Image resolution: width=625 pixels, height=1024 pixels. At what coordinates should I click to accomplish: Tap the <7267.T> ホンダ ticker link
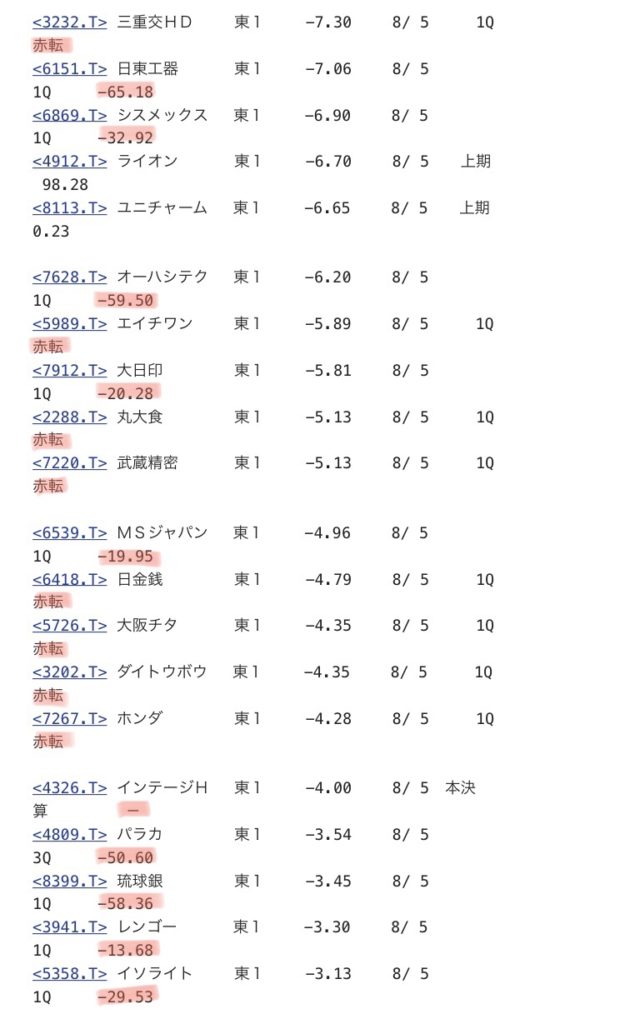(x=70, y=718)
